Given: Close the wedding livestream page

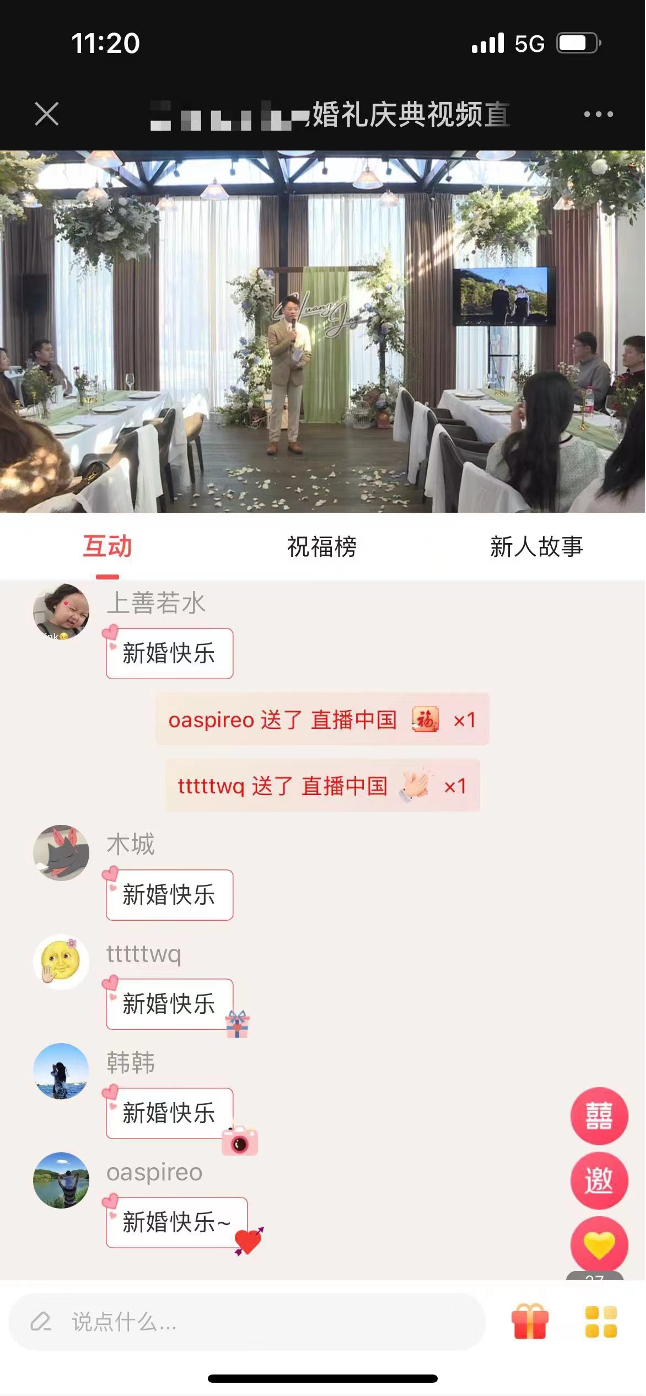Looking at the screenshot, I should point(47,114).
